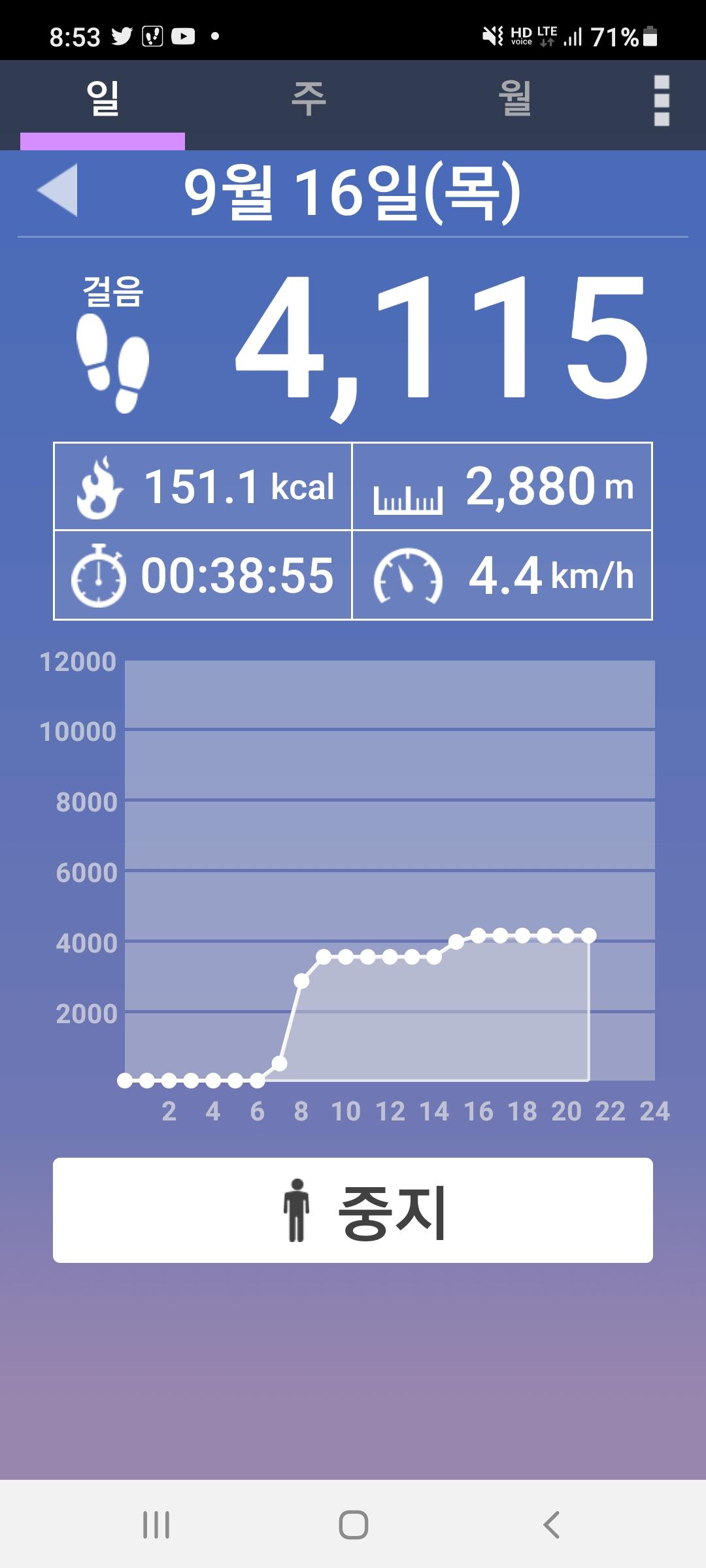Open the three-dot overflow menu

tap(662, 101)
